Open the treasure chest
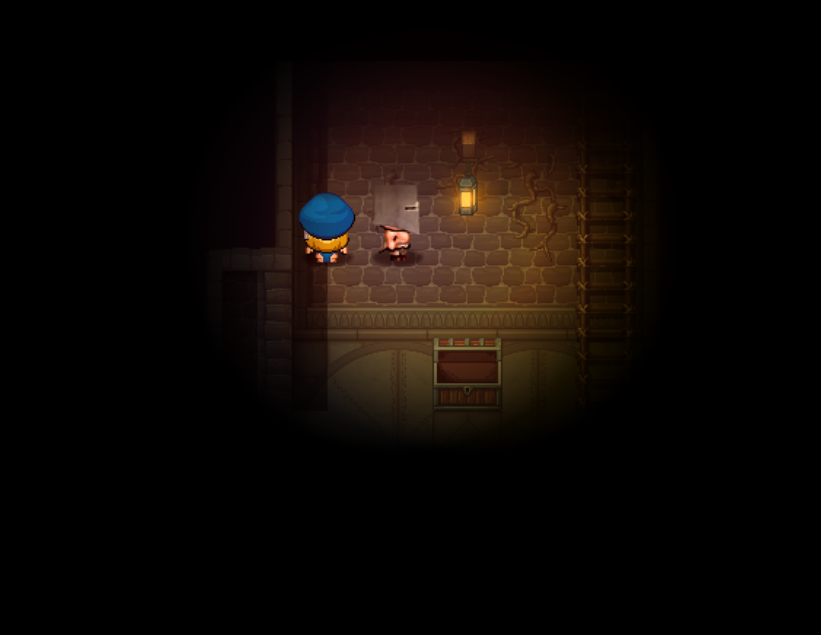 tap(467, 373)
